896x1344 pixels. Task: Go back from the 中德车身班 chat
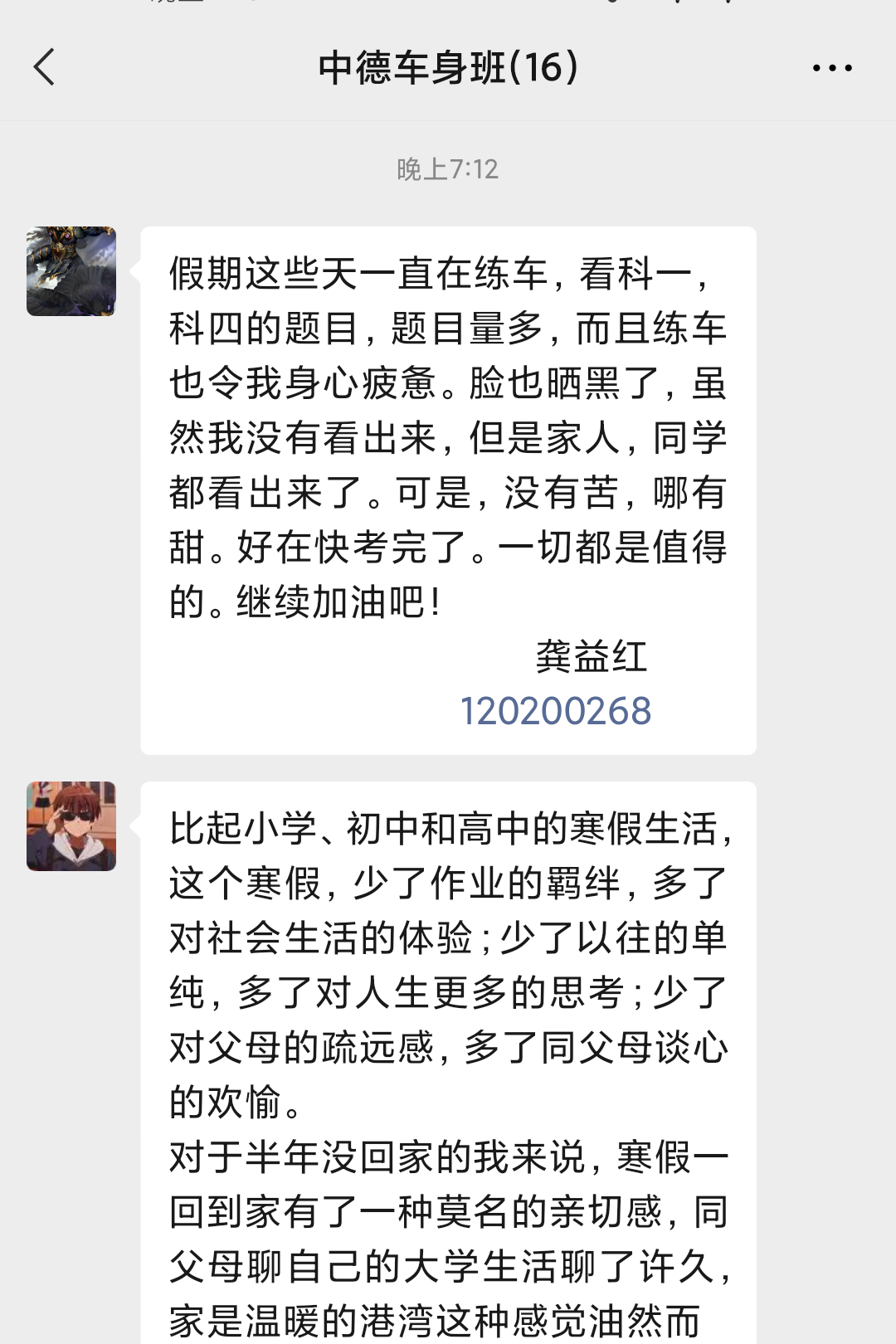coord(45,67)
